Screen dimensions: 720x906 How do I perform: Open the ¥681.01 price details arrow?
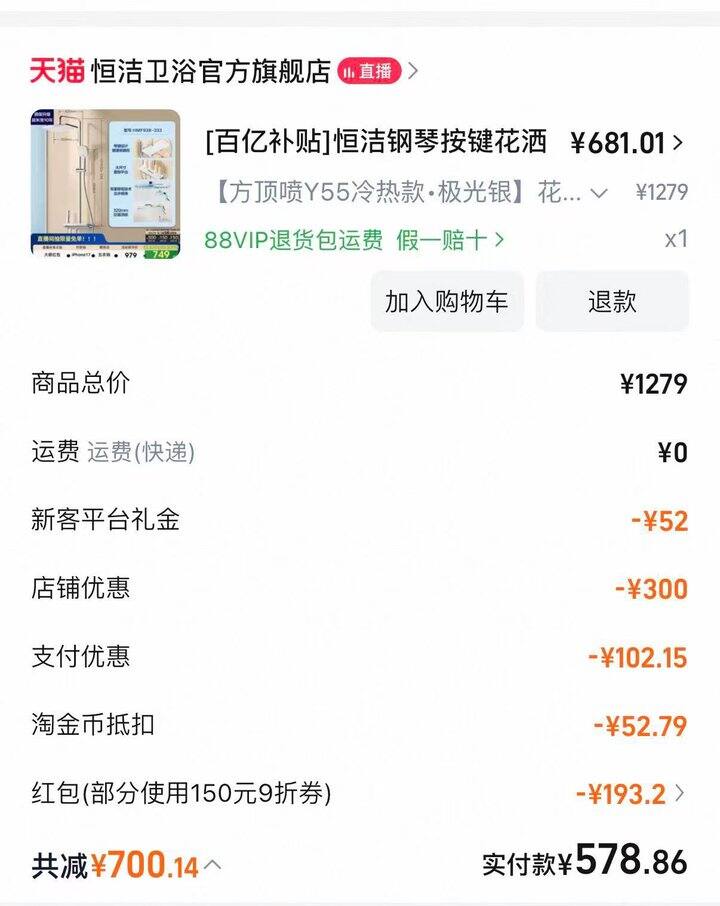click(x=679, y=143)
